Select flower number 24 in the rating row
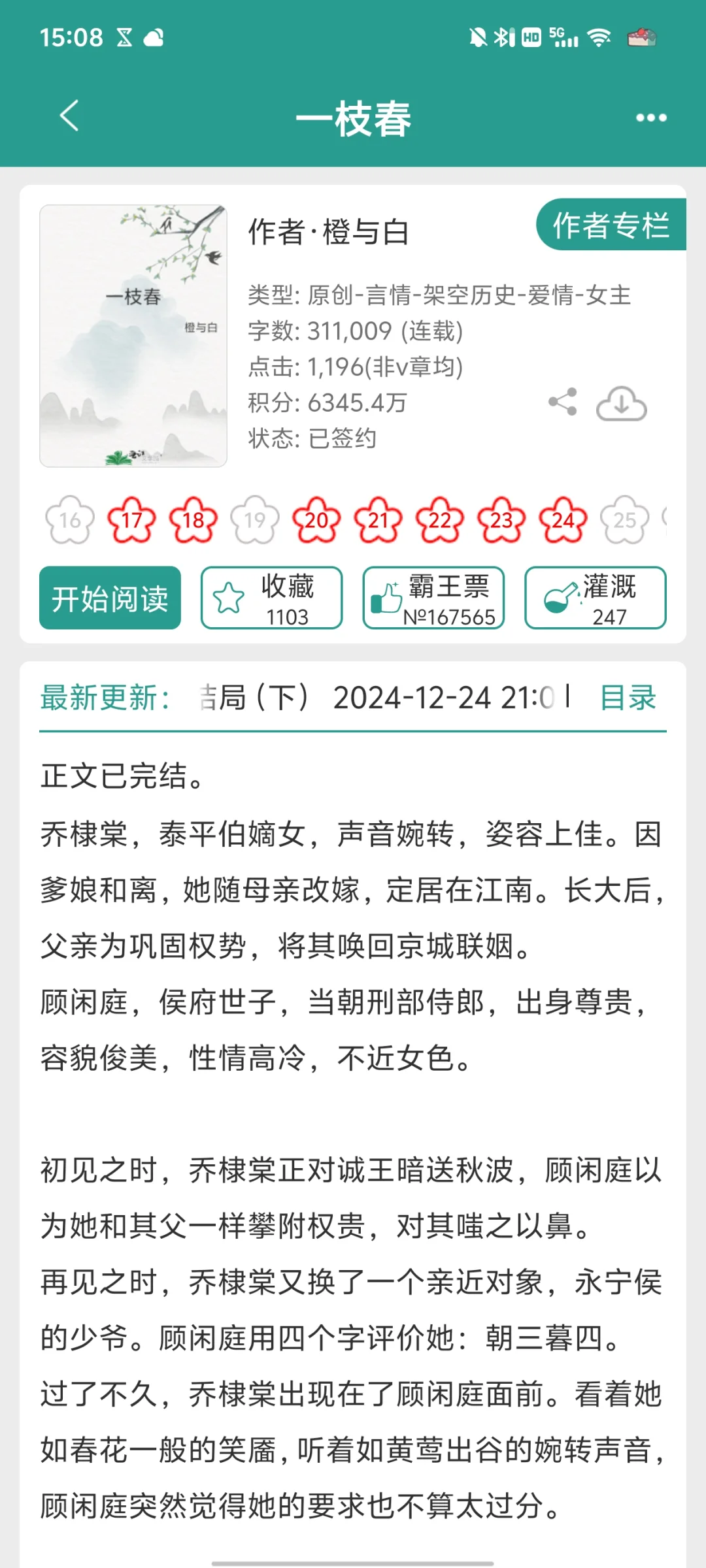Screen dimensions: 706x1568 (563, 521)
